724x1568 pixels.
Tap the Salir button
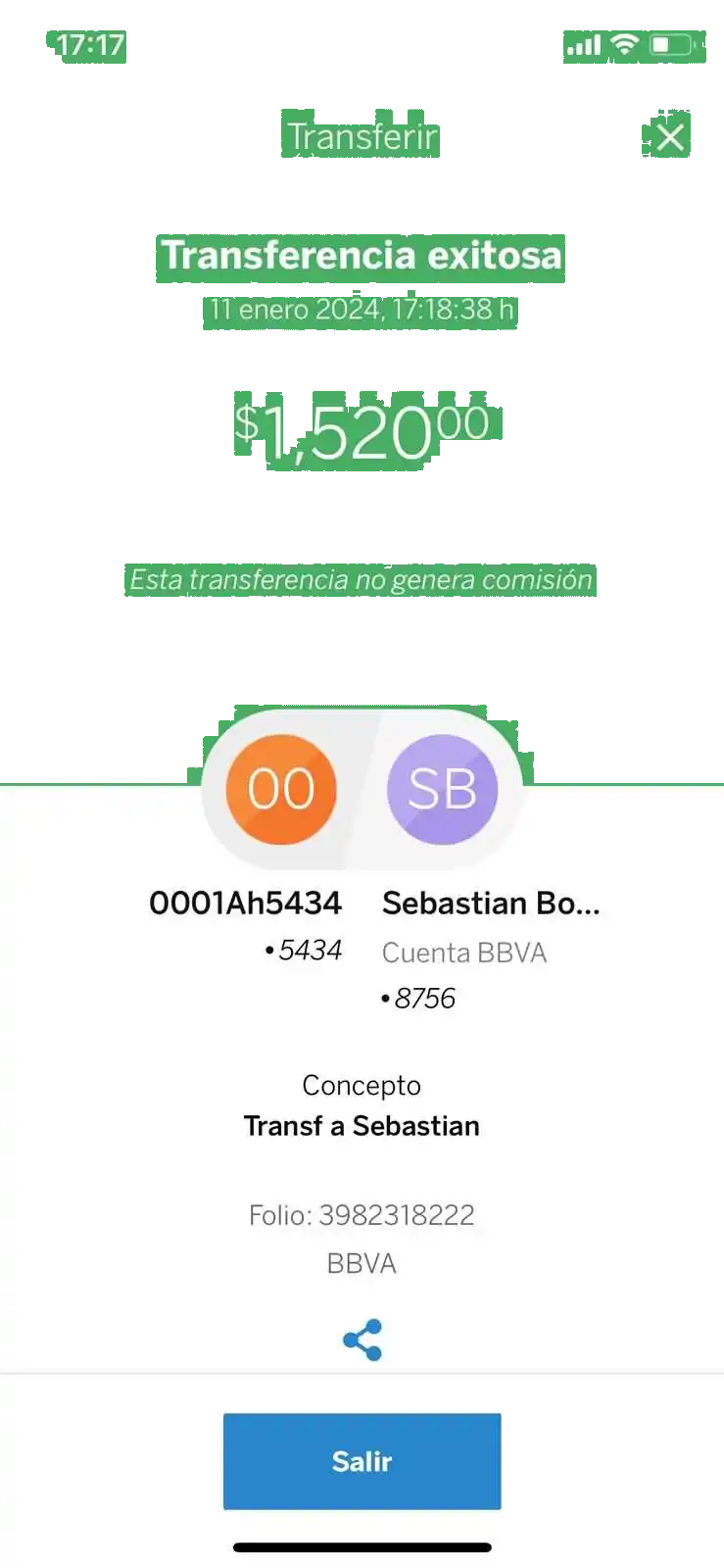click(x=362, y=1460)
